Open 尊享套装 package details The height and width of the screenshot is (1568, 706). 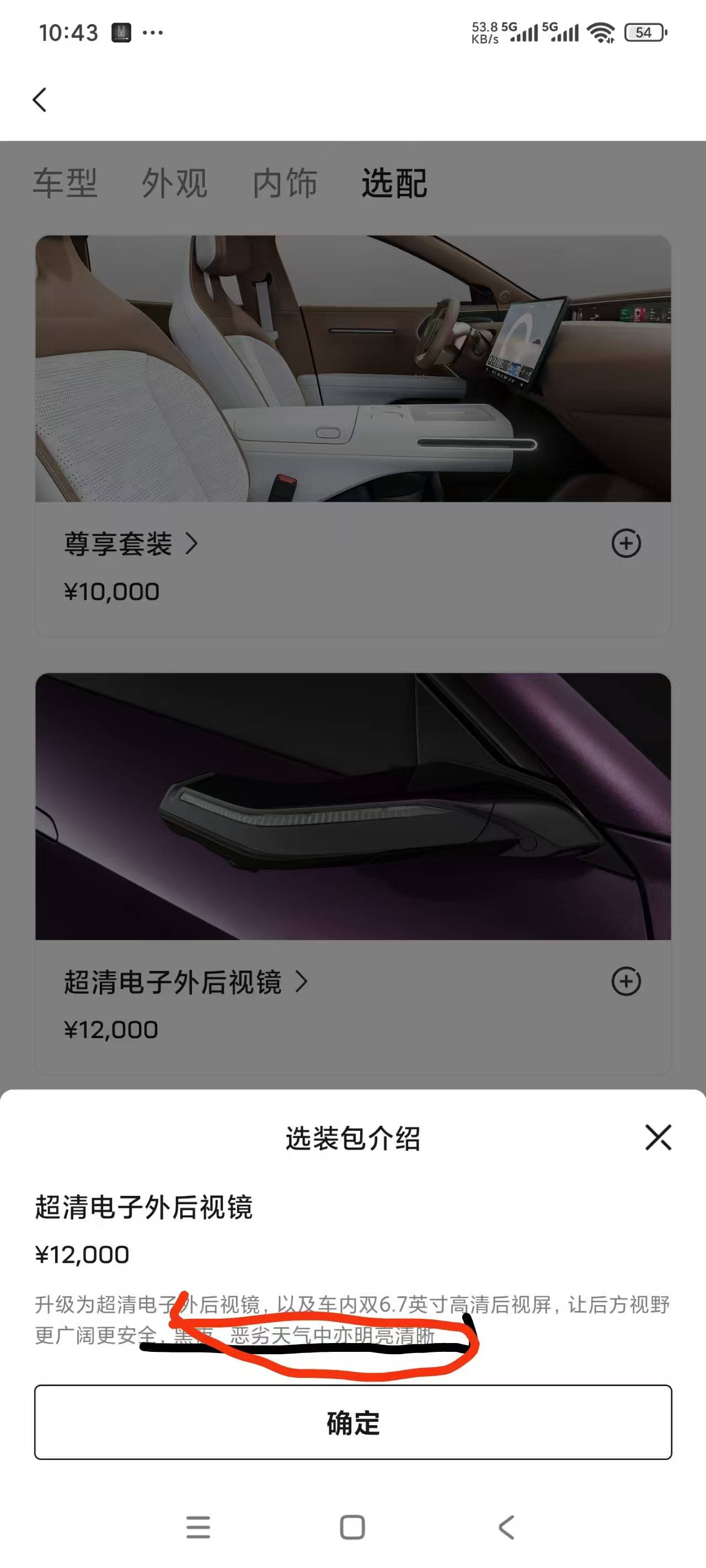coord(131,544)
